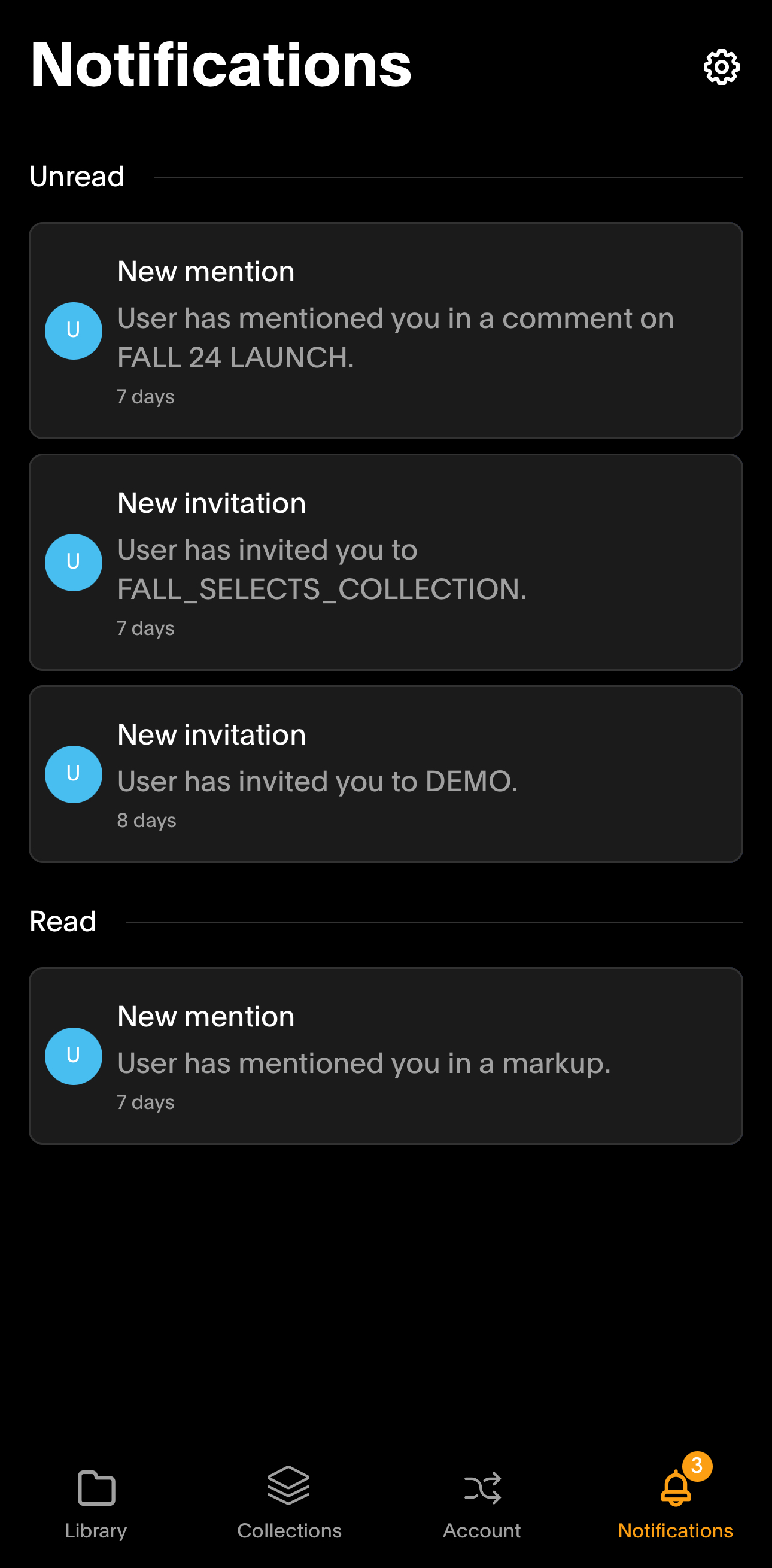The width and height of the screenshot is (772, 1568).
Task: Open the markup mention notification
Action: coord(386,1056)
